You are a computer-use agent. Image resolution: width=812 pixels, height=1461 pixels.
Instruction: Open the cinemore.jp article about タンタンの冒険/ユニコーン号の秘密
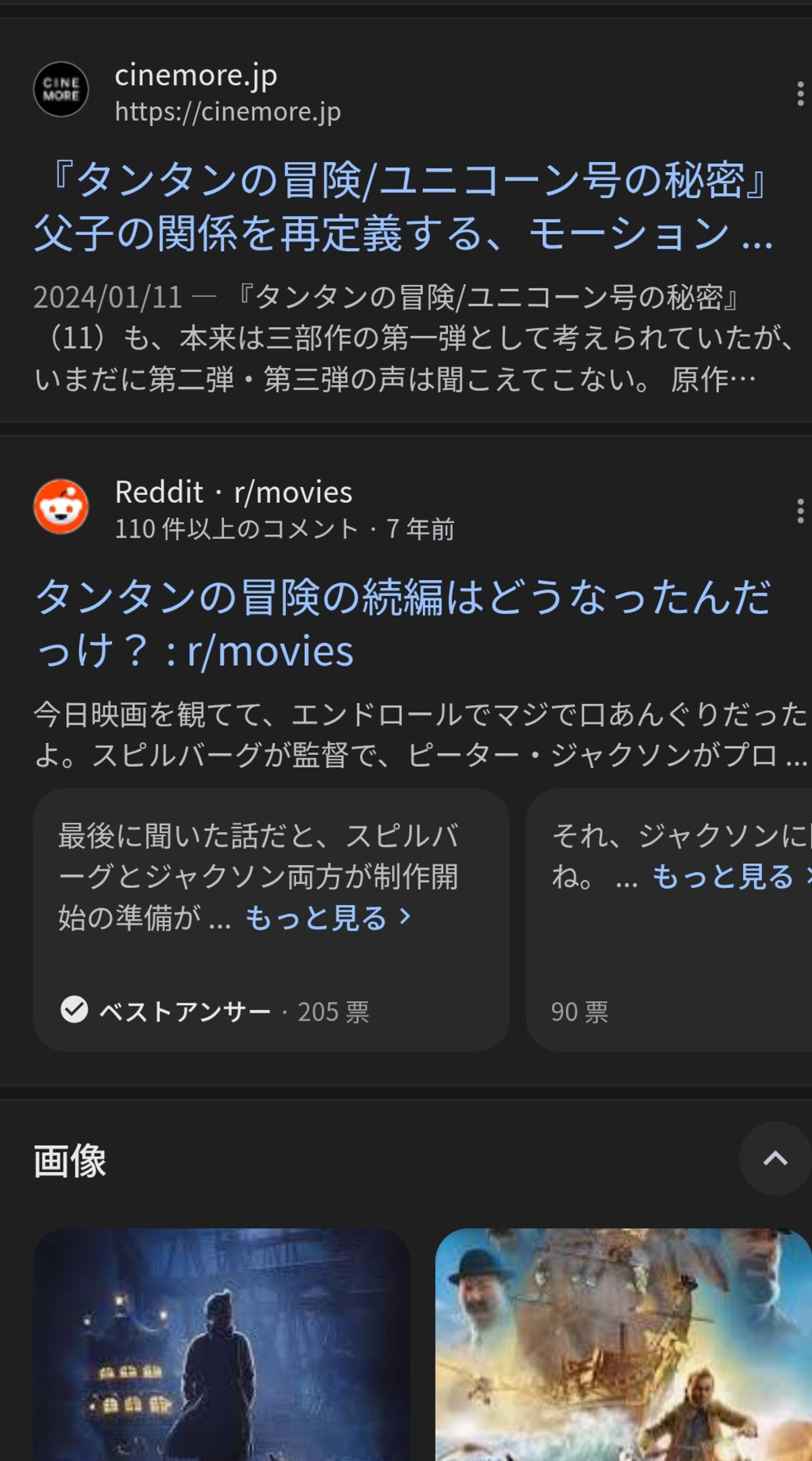click(402, 206)
